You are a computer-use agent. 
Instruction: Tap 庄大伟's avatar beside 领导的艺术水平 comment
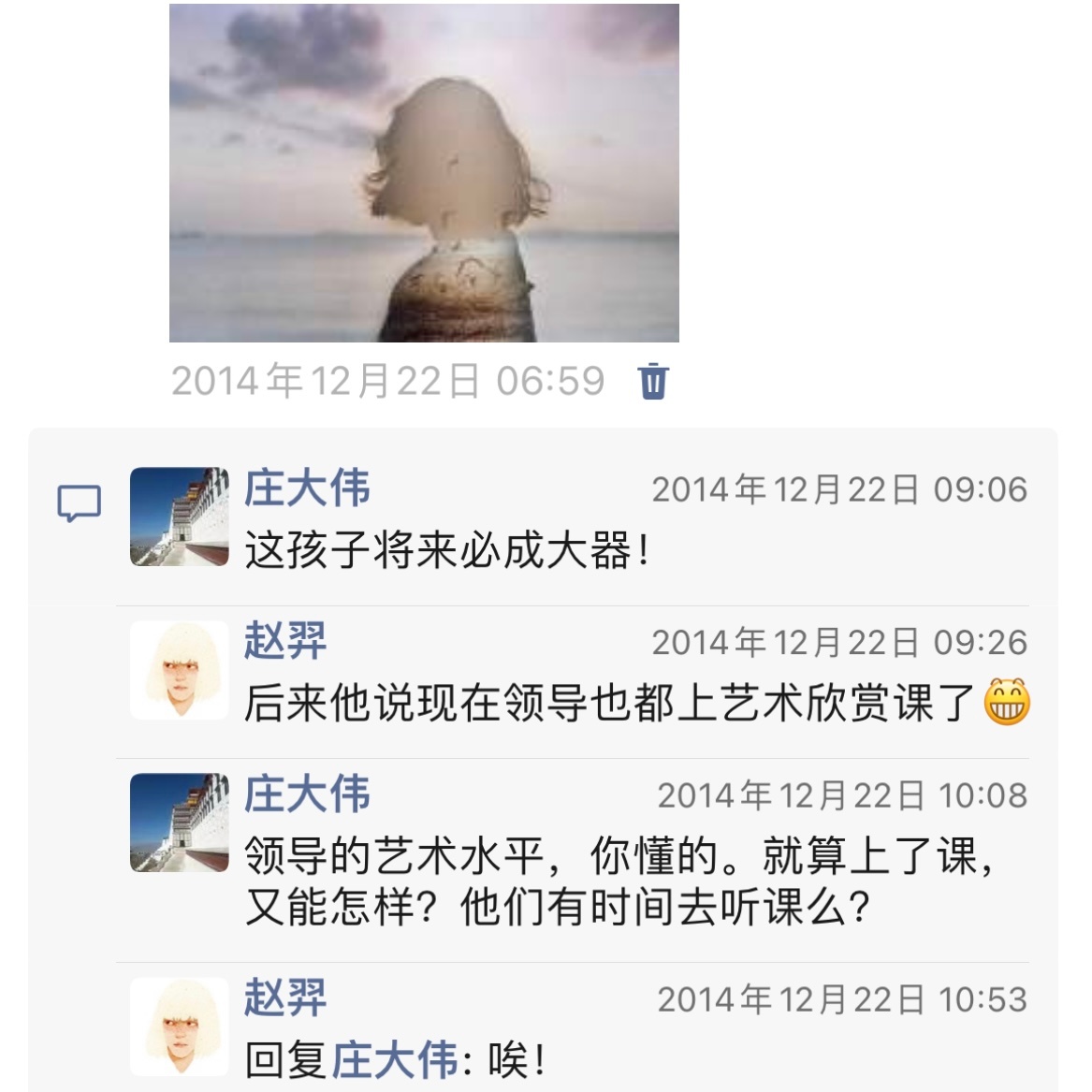179,823
